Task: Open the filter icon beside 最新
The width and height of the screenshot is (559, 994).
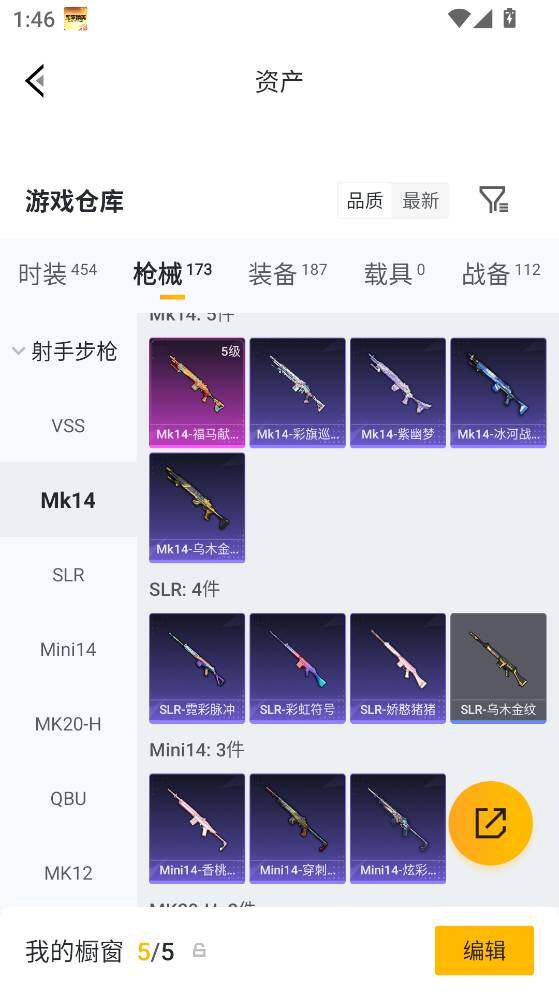Action: pyautogui.click(x=493, y=200)
